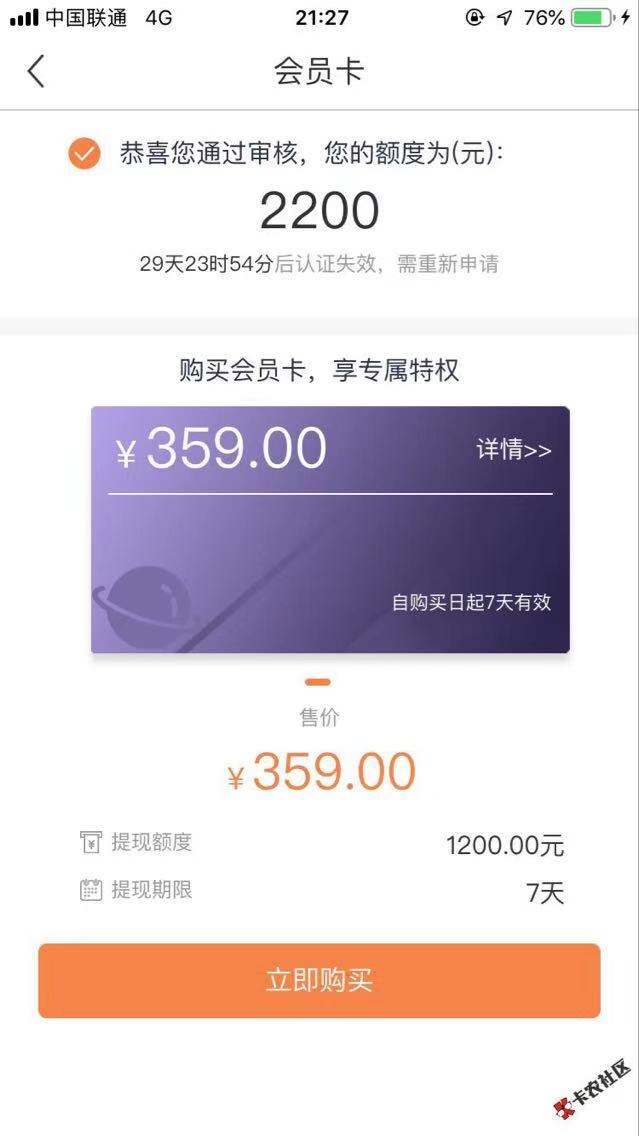Open the 详情>> link on the card
This screenshot has width=639, height=1136.
(x=514, y=450)
